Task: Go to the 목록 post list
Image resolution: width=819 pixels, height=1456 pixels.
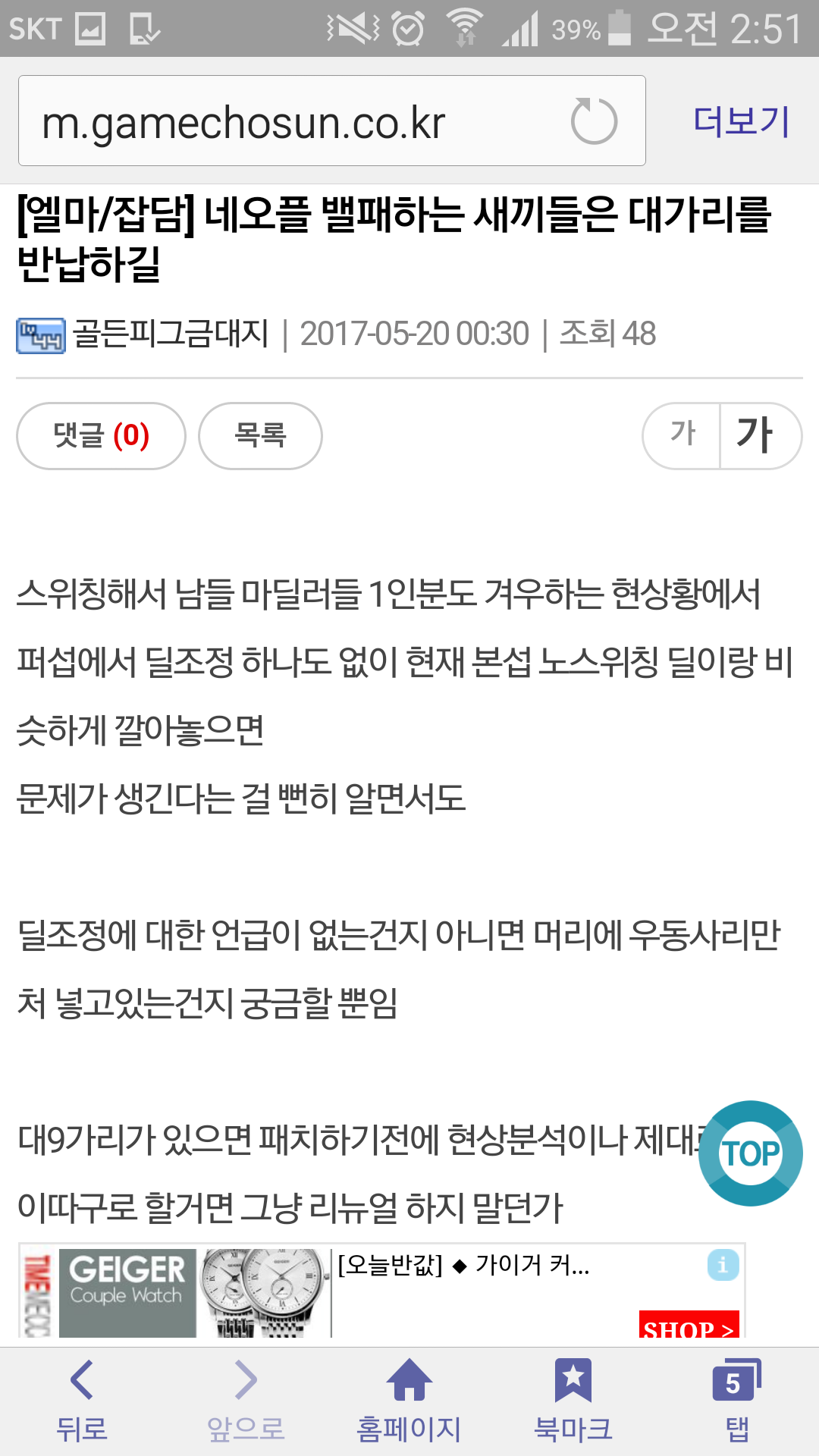Action: pos(260,435)
